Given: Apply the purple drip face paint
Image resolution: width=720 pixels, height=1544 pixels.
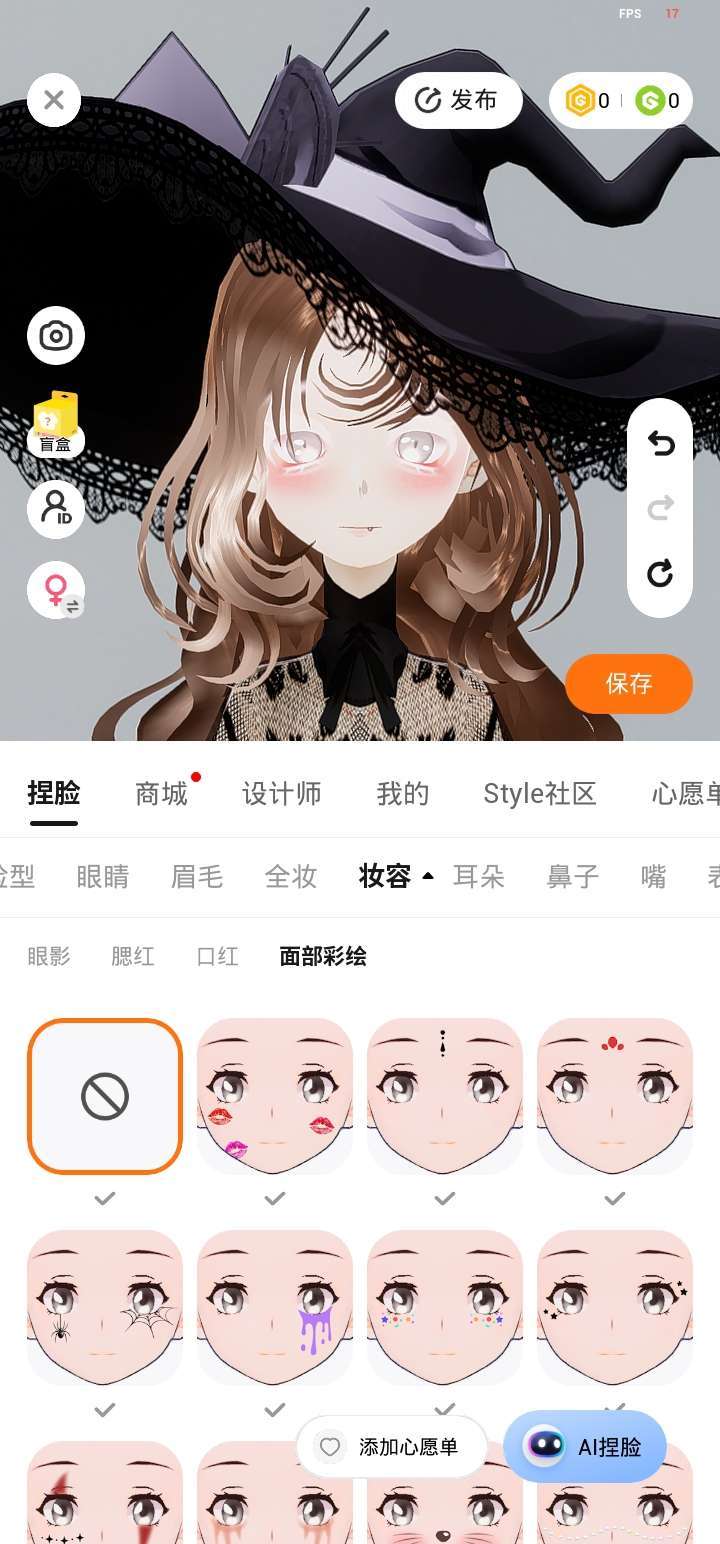Looking at the screenshot, I should tap(275, 1307).
